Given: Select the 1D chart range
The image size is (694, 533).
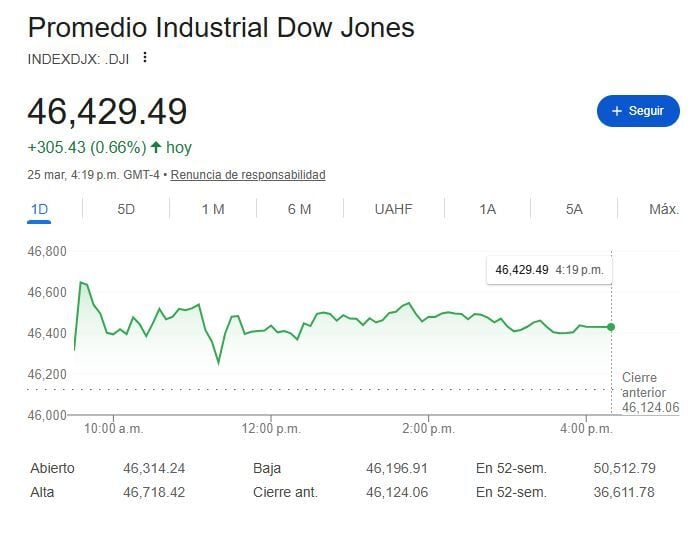Looking at the screenshot, I should 40,209.
